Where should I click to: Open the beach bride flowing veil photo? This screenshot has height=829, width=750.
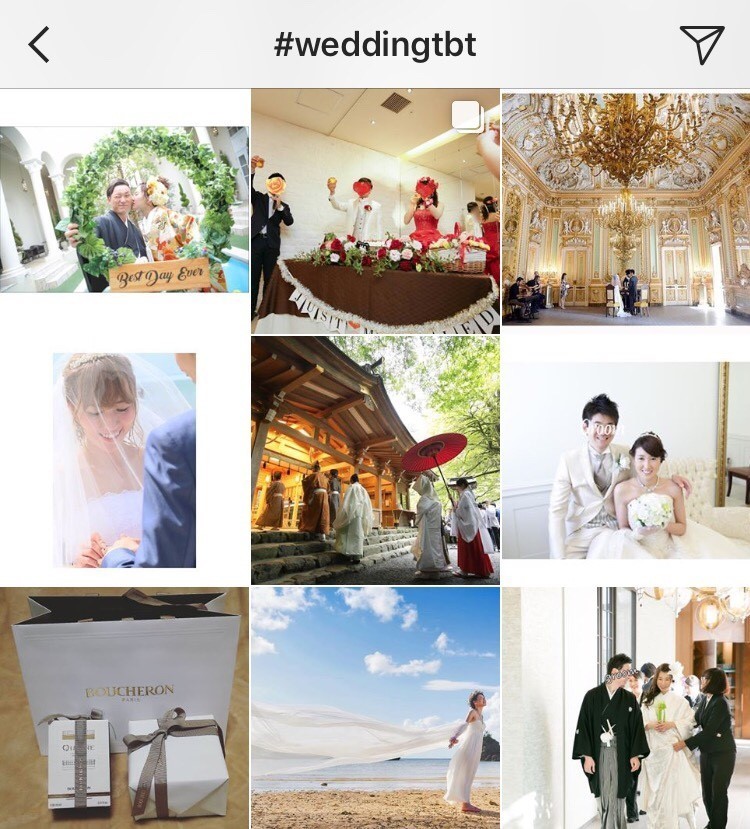point(375,708)
